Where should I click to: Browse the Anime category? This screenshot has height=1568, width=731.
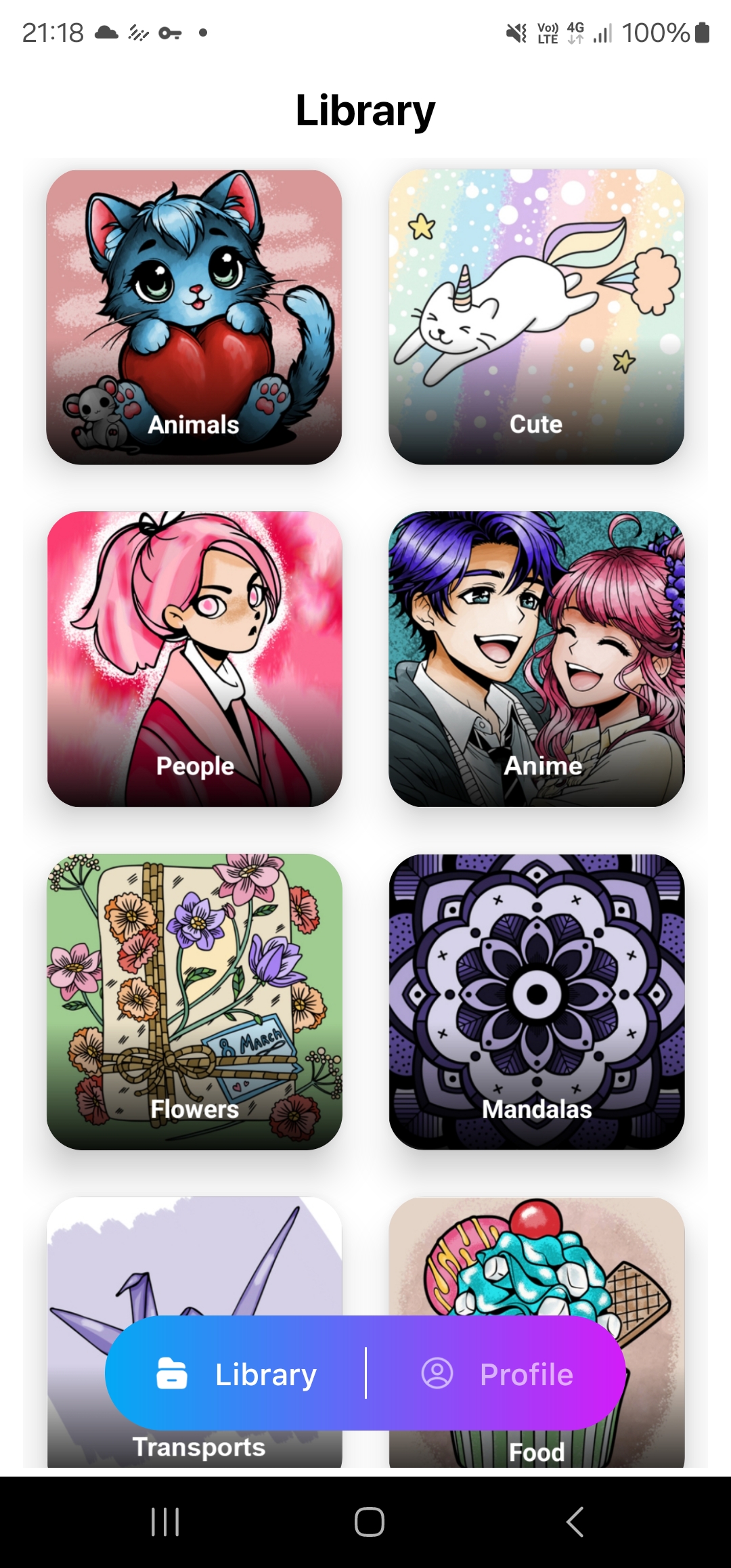tap(536, 658)
